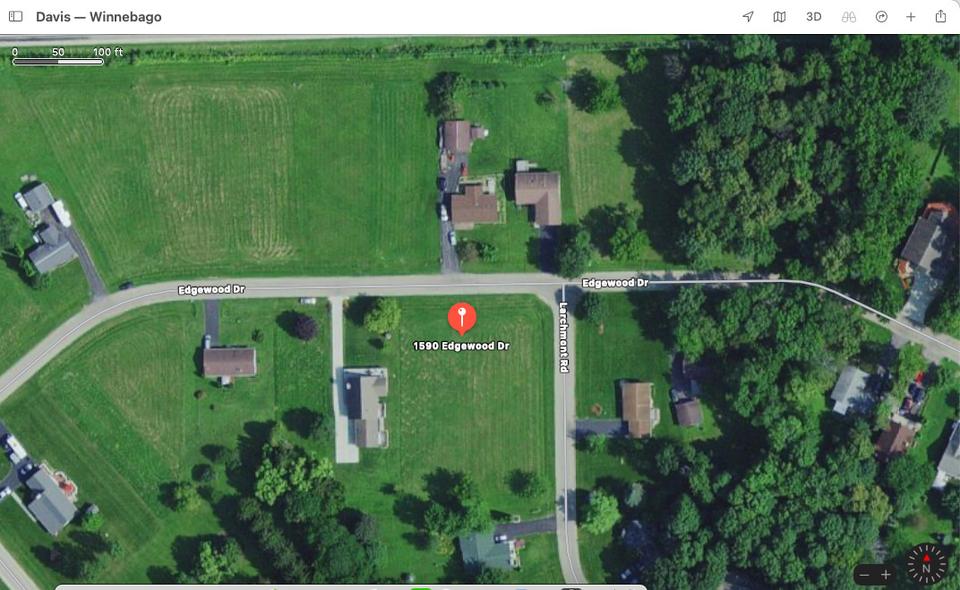This screenshot has height=590, width=960.
Task: Reset map orientation with compass
Action: (926, 563)
